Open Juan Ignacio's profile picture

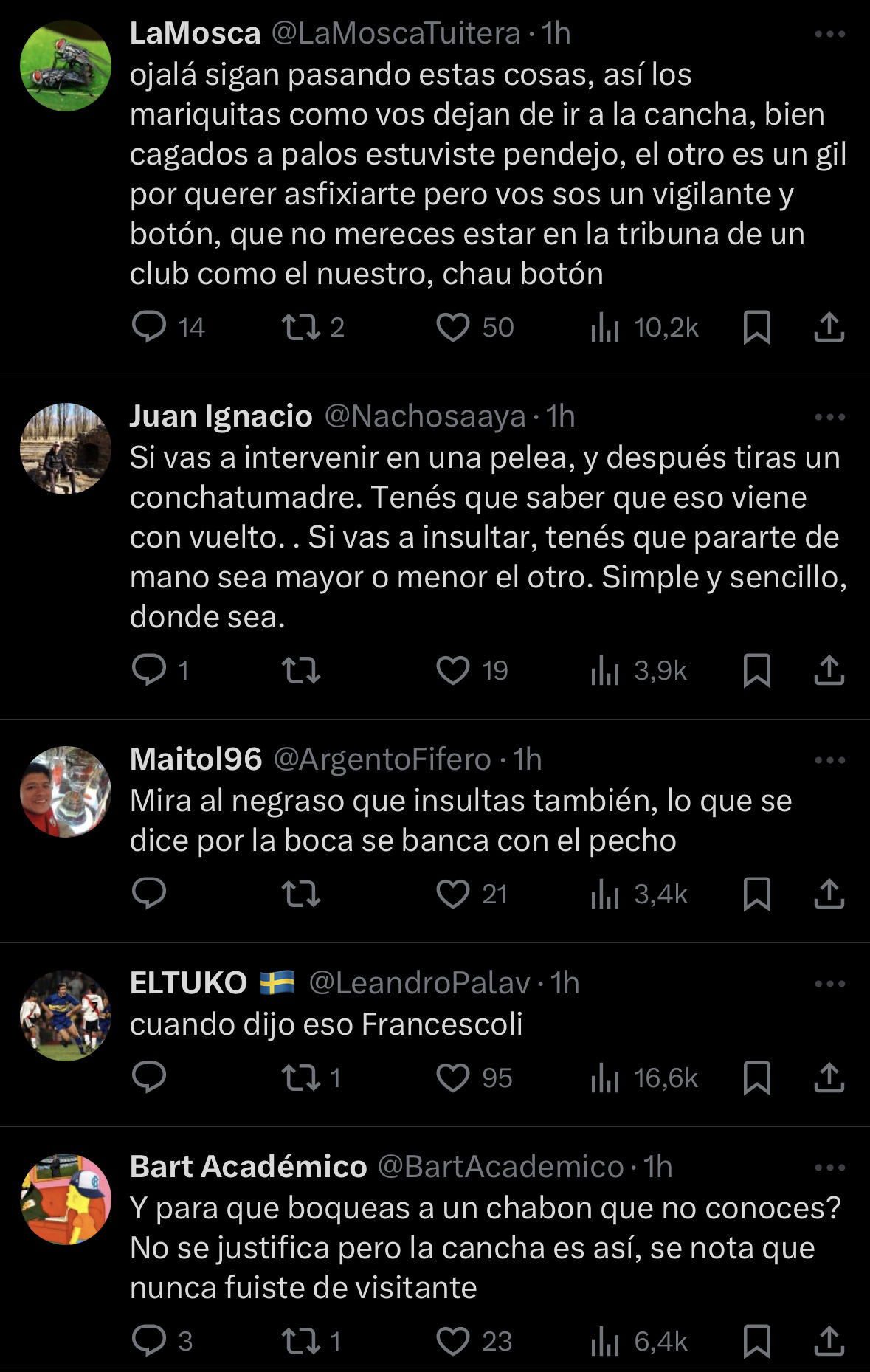(x=65, y=448)
